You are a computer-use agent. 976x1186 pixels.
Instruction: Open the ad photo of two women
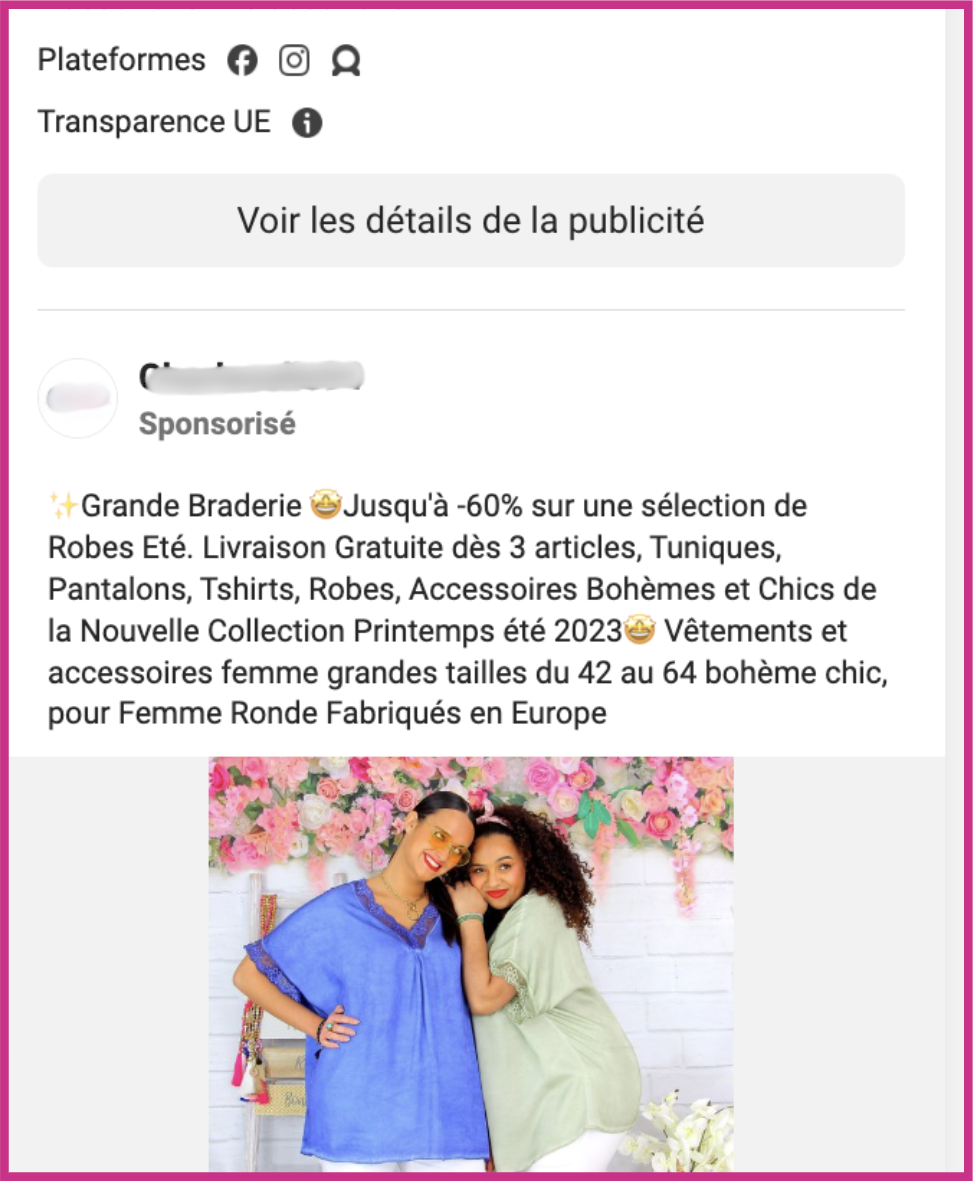471,963
